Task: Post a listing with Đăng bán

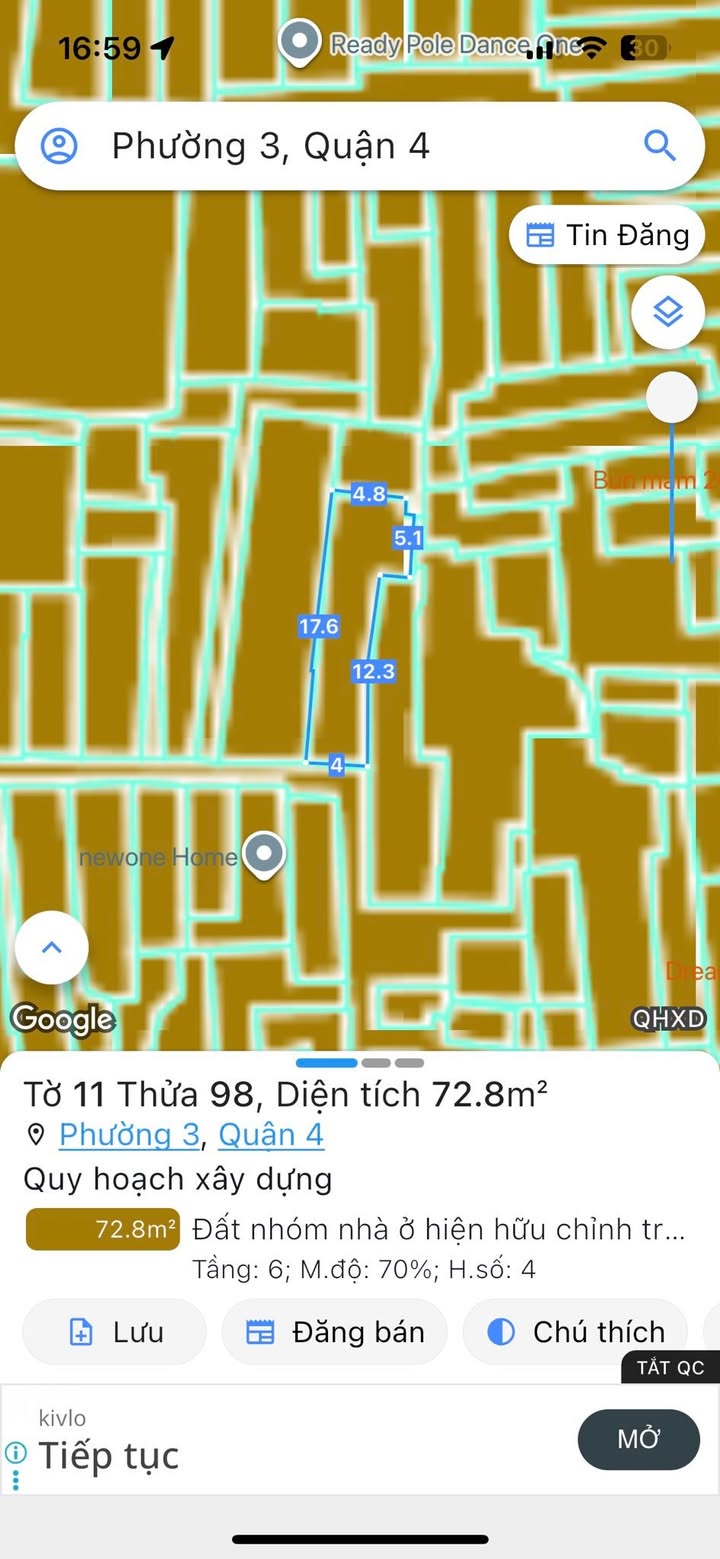Action: 335,1332
